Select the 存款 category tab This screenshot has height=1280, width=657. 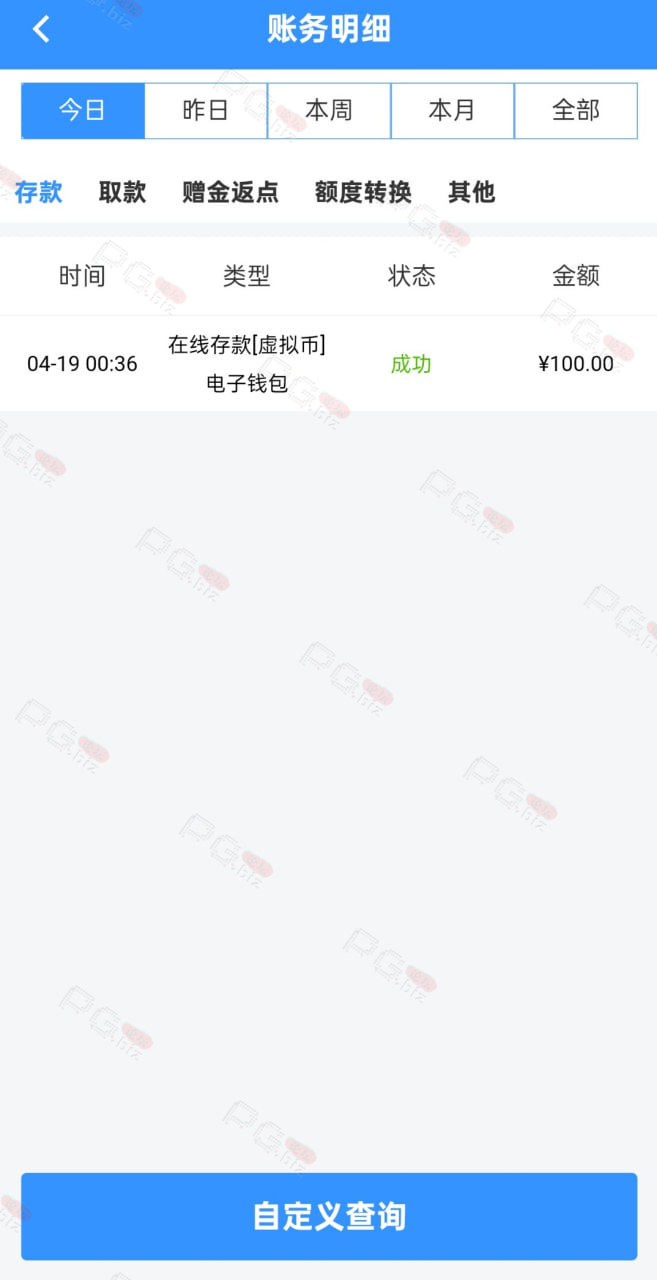[39, 192]
